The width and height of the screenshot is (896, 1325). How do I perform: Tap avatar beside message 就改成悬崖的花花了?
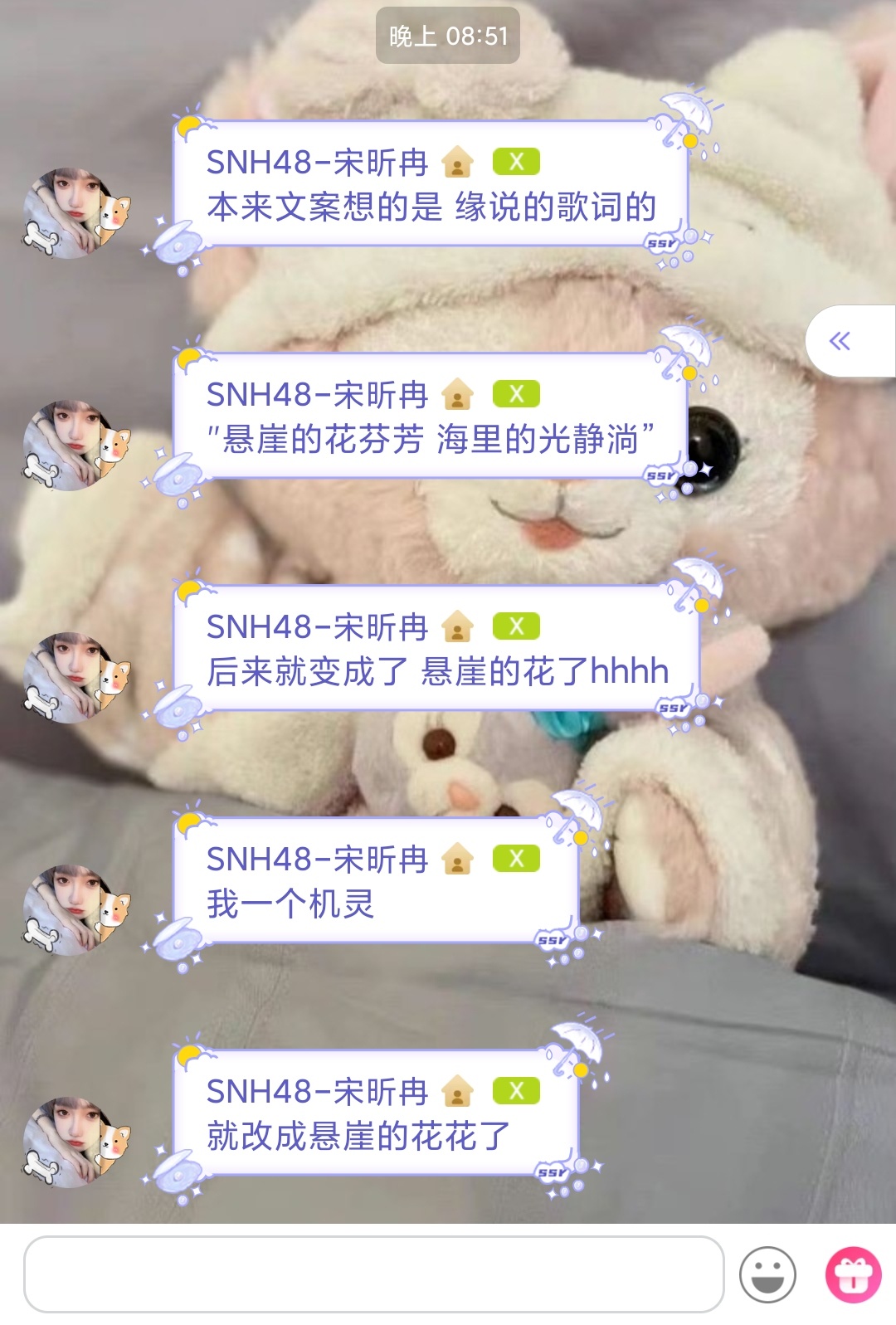[x=77, y=1142]
